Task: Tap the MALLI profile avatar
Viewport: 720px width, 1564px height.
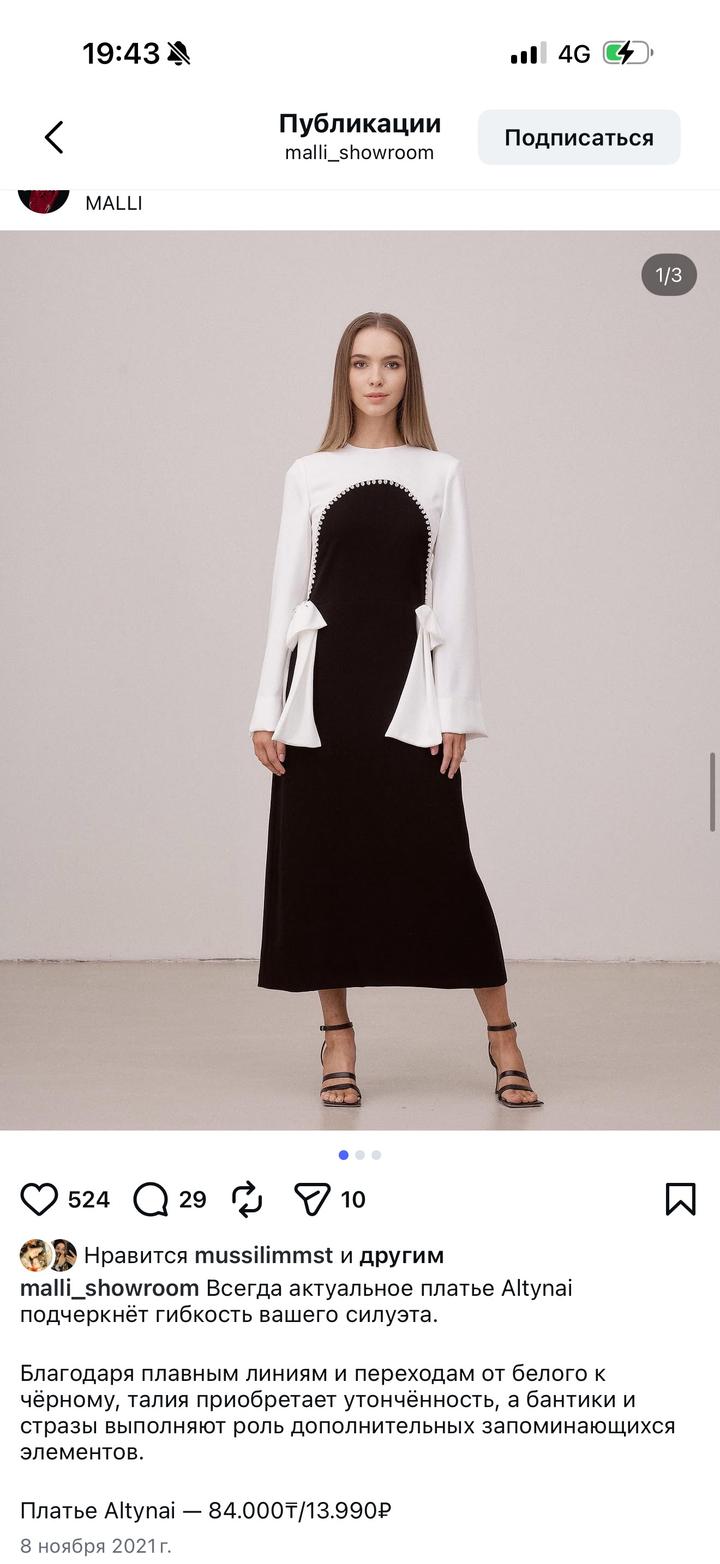Action: (x=44, y=198)
